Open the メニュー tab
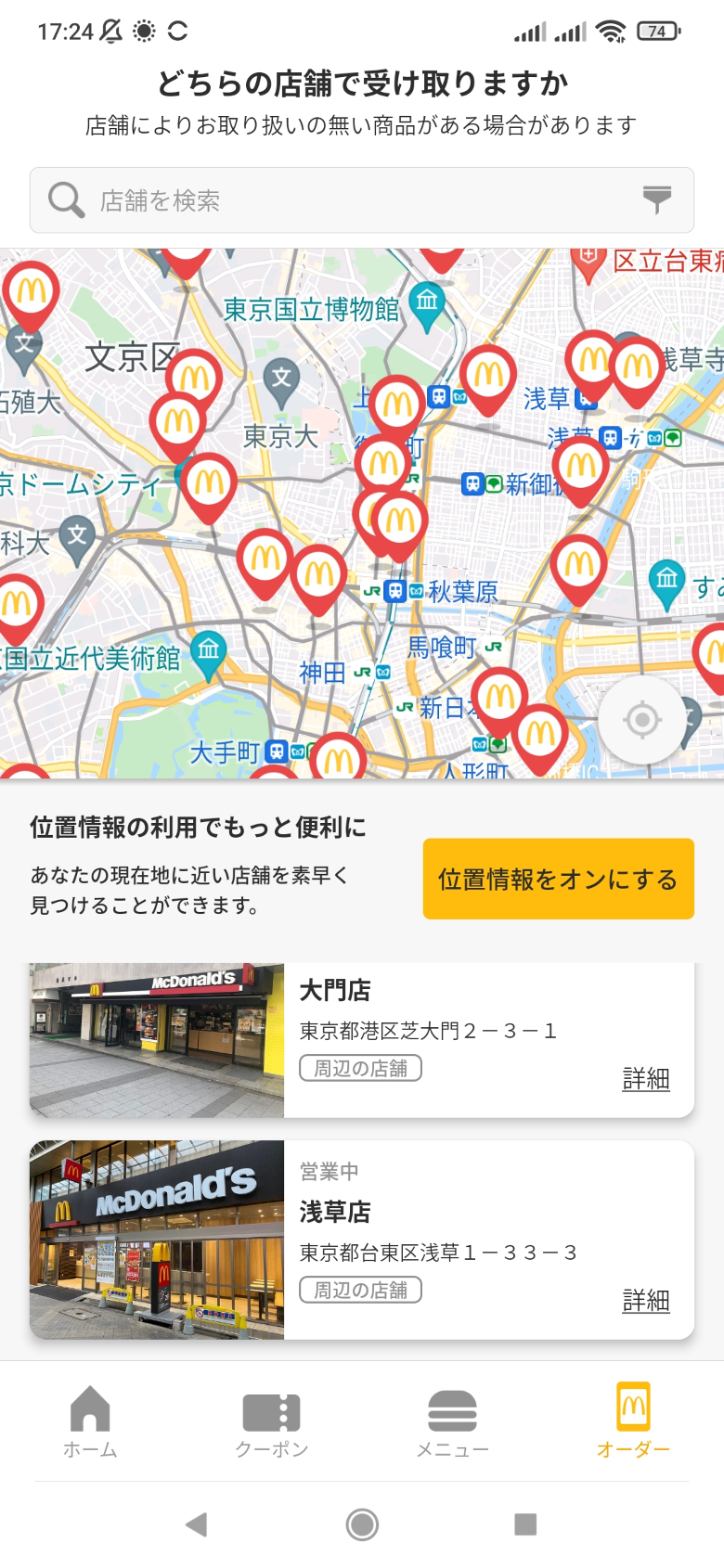724x1568 pixels. click(452, 1421)
